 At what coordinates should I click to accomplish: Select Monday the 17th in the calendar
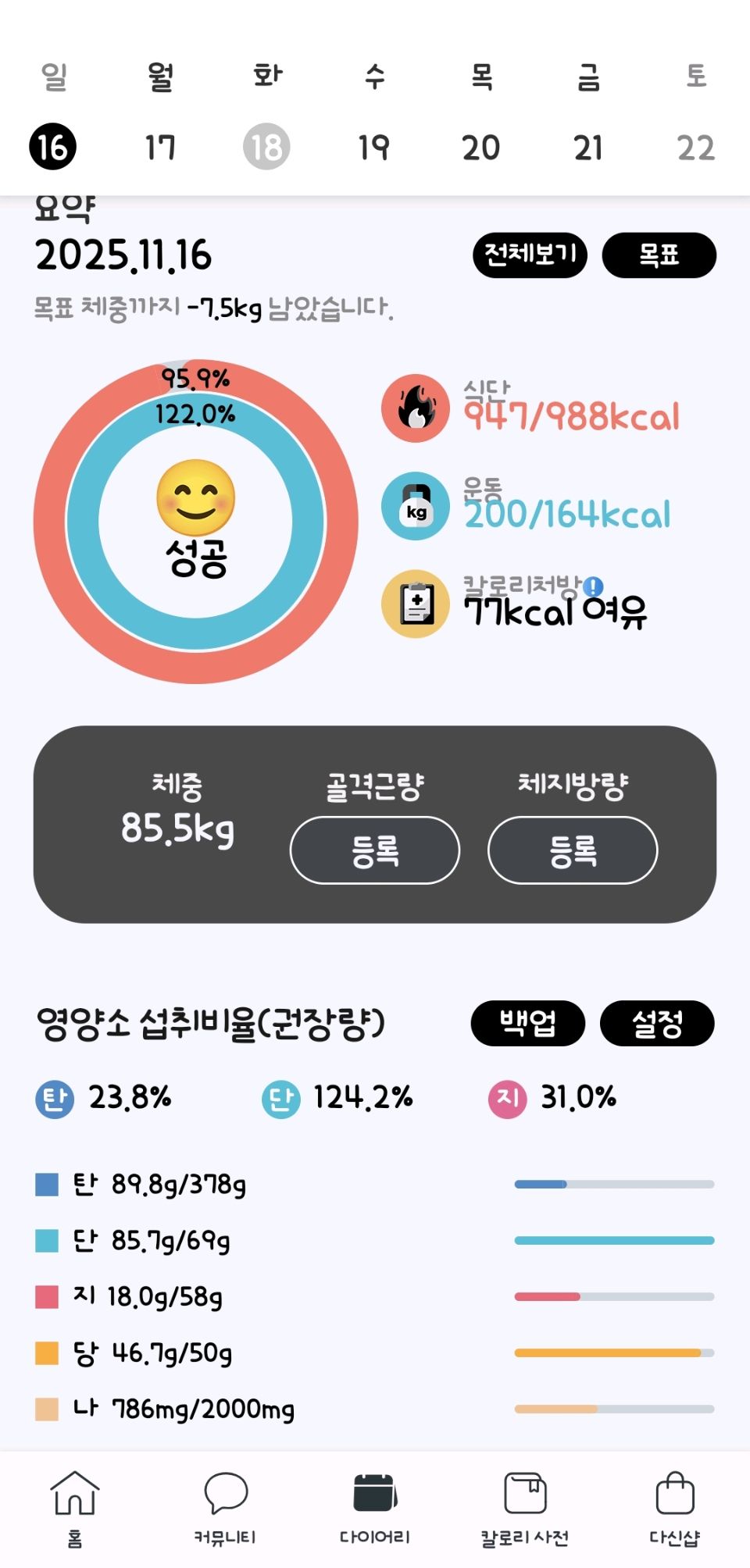pyautogui.click(x=160, y=147)
